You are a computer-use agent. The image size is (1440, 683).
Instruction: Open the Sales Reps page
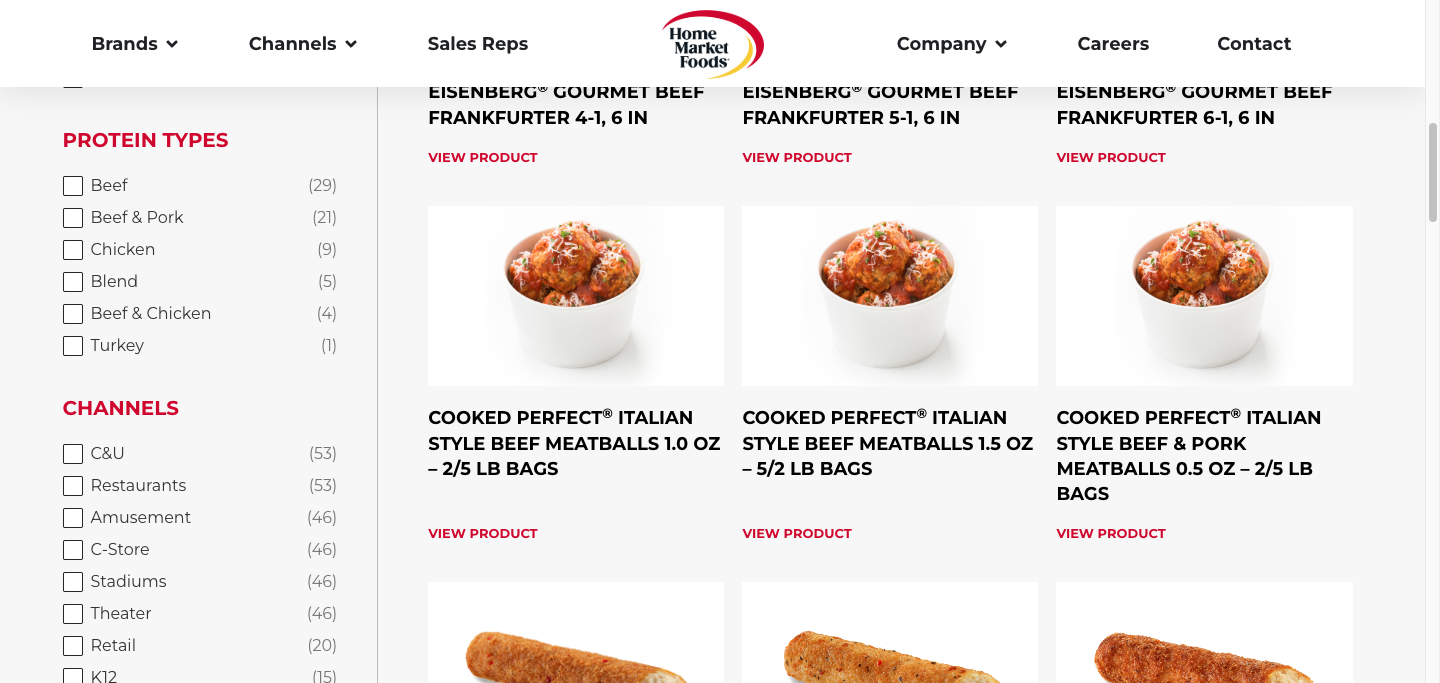[477, 44]
